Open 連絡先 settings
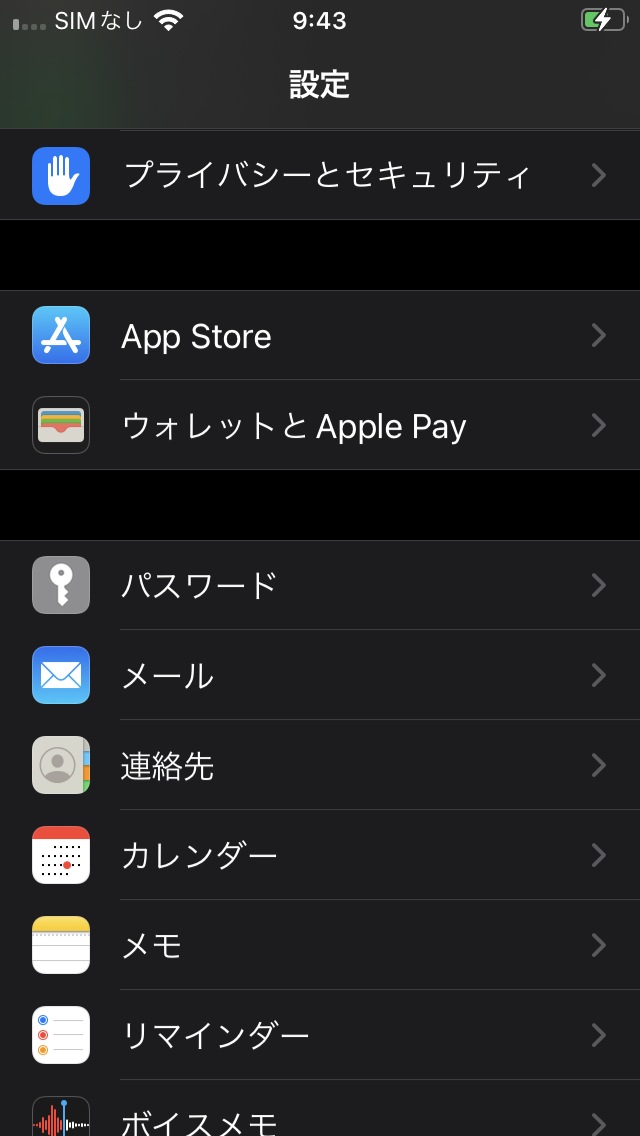Screen dimensions: 640x1136 320,765
